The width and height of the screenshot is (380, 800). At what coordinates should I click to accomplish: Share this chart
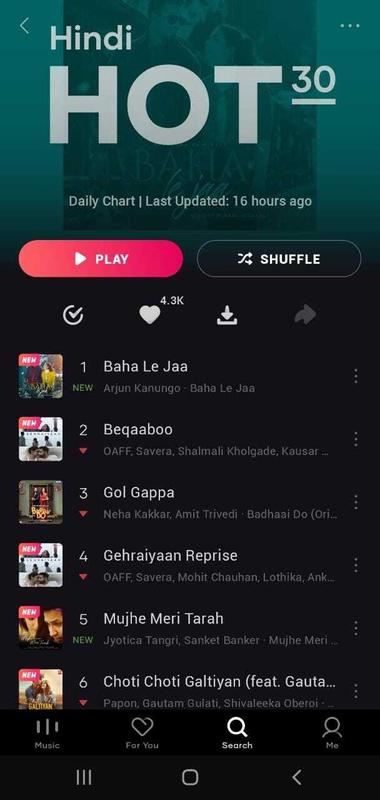305,315
